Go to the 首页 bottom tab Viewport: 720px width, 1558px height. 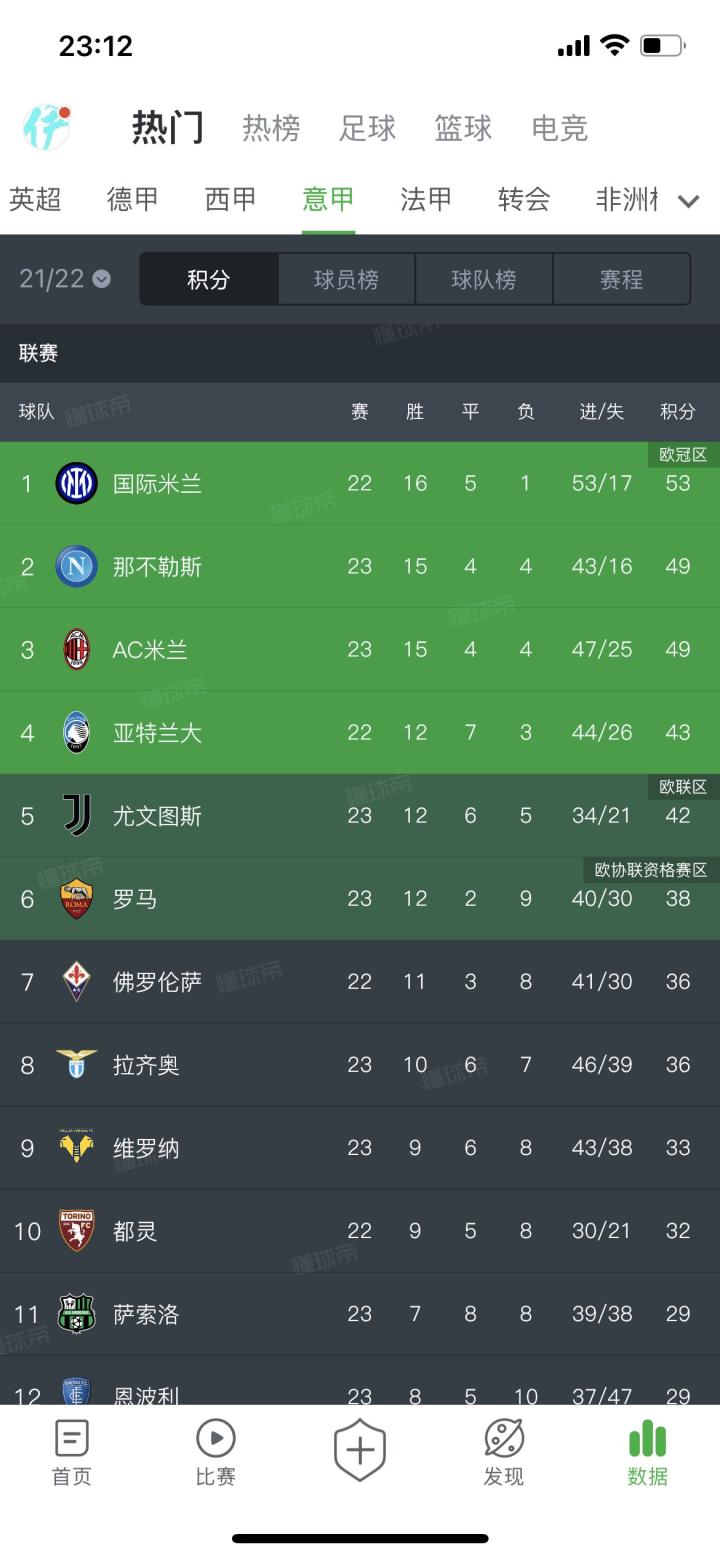pos(72,1453)
